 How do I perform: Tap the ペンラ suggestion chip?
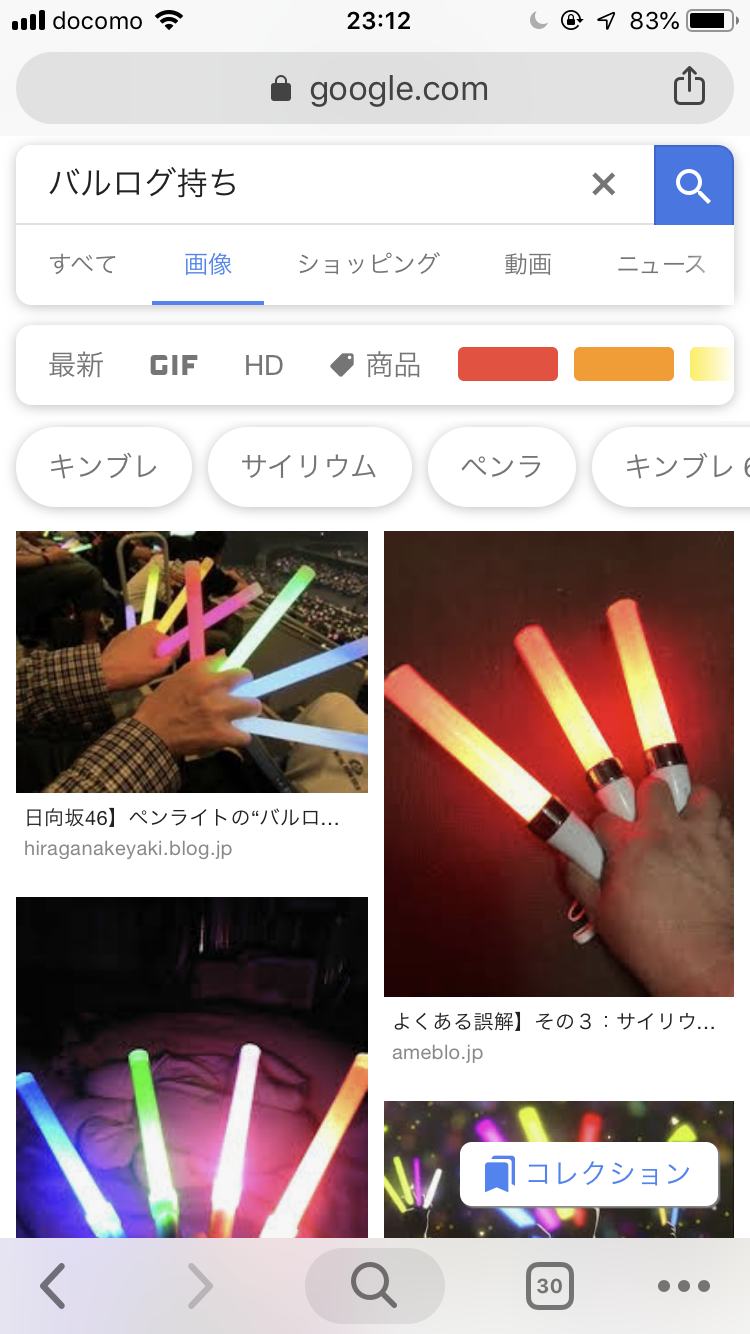click(x=501, y=466)
